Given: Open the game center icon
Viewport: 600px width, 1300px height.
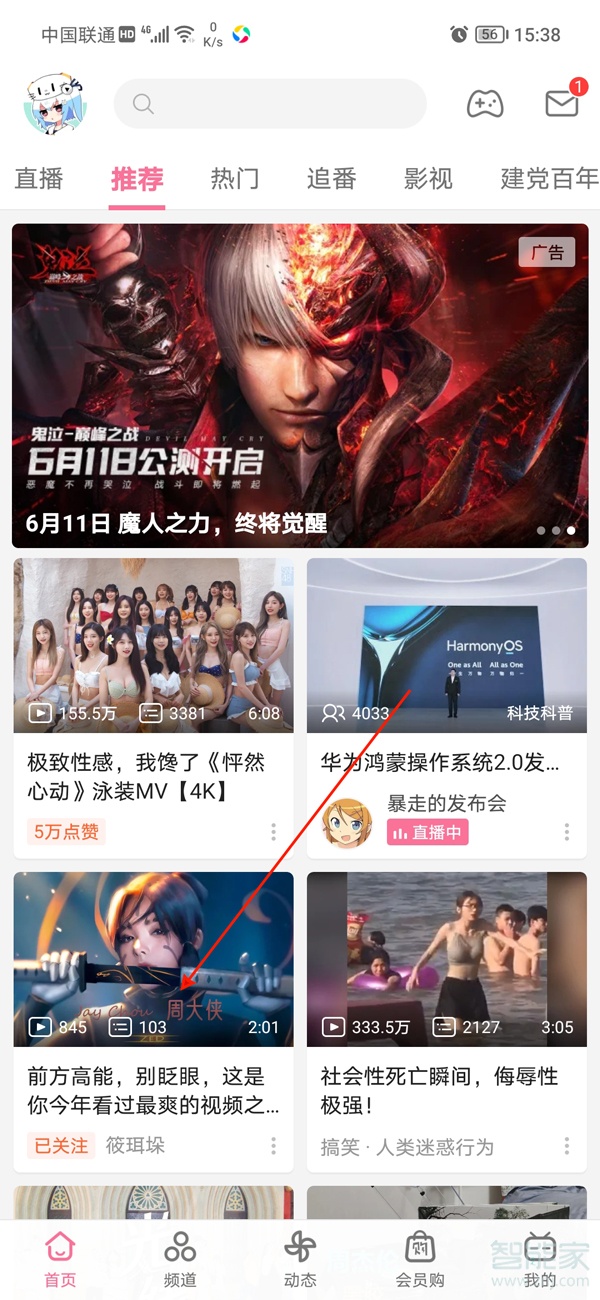Looking at the screenshot, I should click(485, 104).
